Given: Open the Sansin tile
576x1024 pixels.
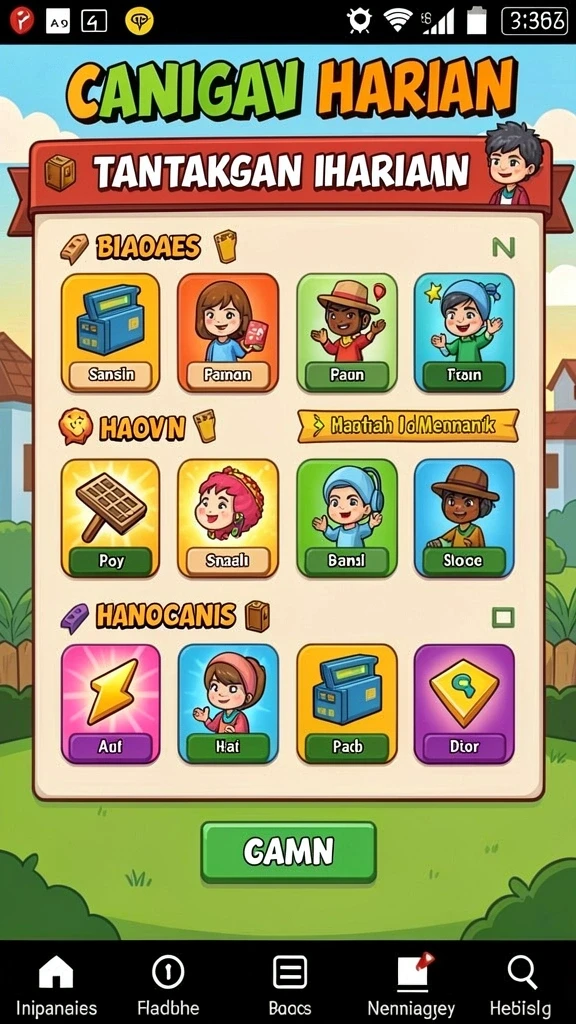Looking at the screenshot, I should pyautogui.click(x=110, y=332).
